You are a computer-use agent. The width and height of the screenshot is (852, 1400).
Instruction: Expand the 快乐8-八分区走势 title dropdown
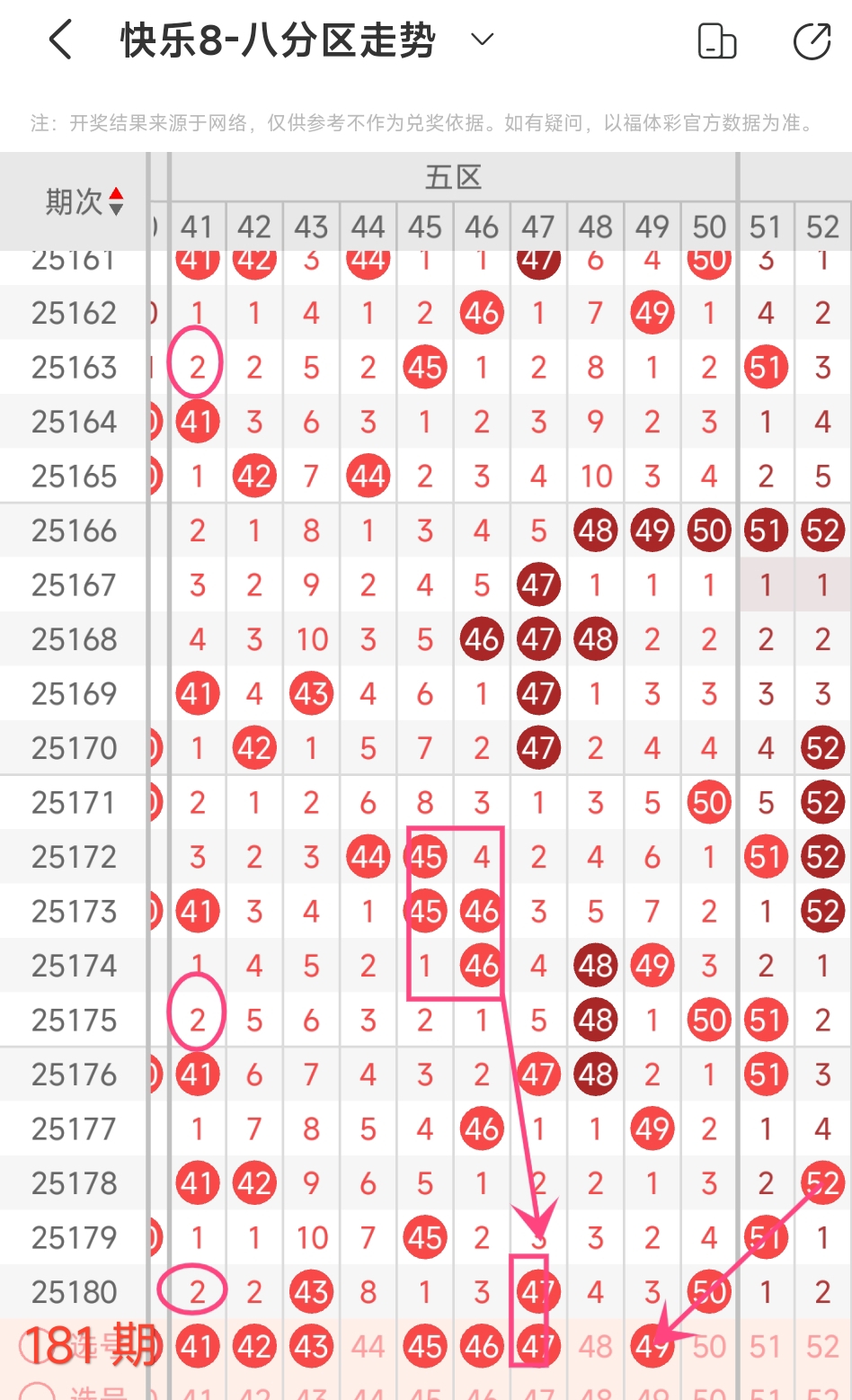tap(483, 40)
